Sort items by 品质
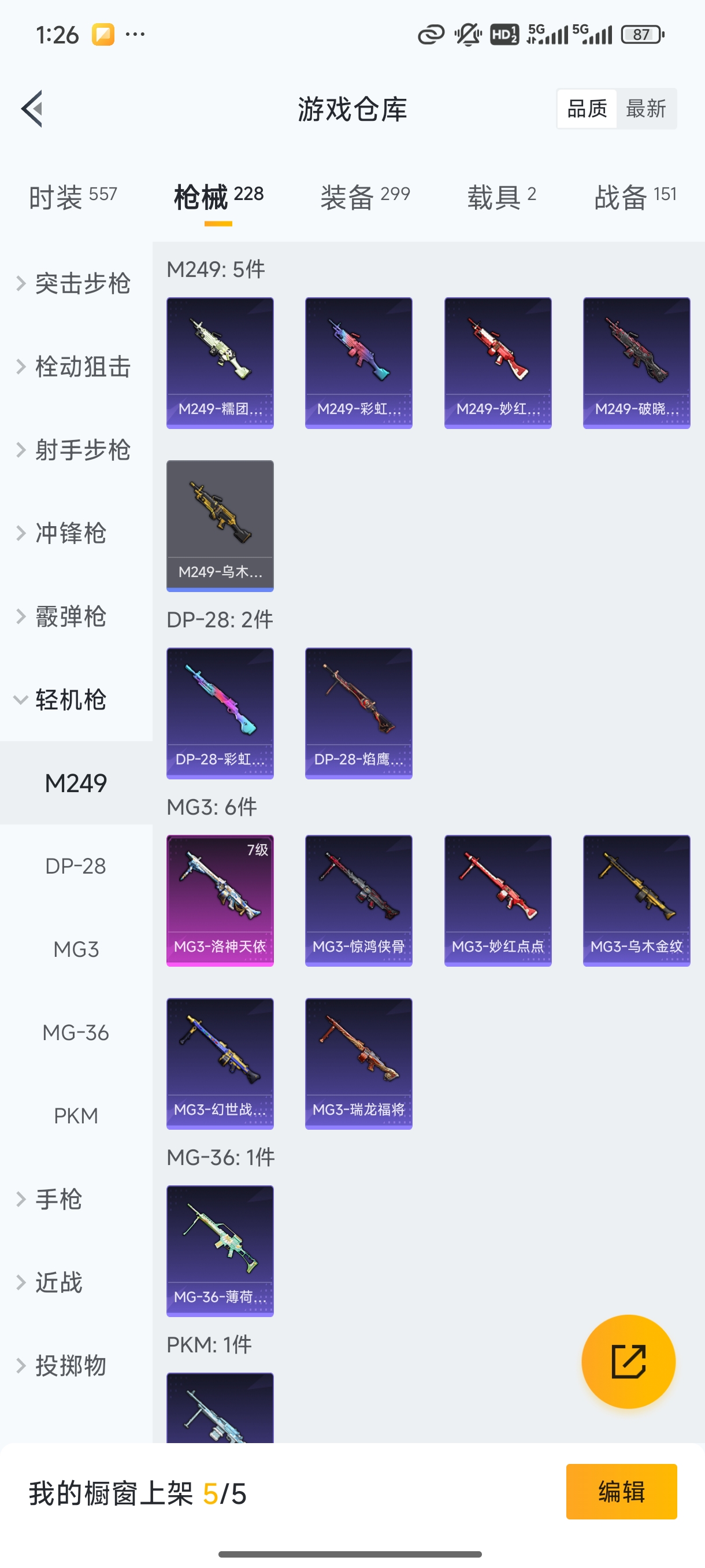This screenshot has width=705, height=1568. [587, 109]
